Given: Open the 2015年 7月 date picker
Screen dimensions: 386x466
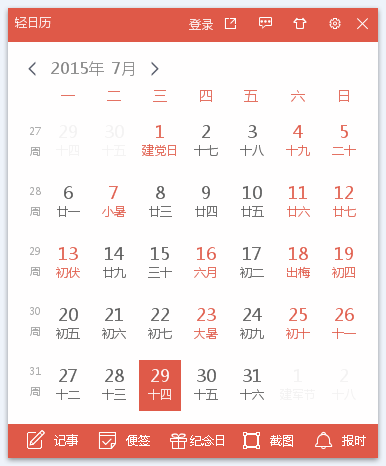Looking at the screenshot, I should tap(93, 69).
